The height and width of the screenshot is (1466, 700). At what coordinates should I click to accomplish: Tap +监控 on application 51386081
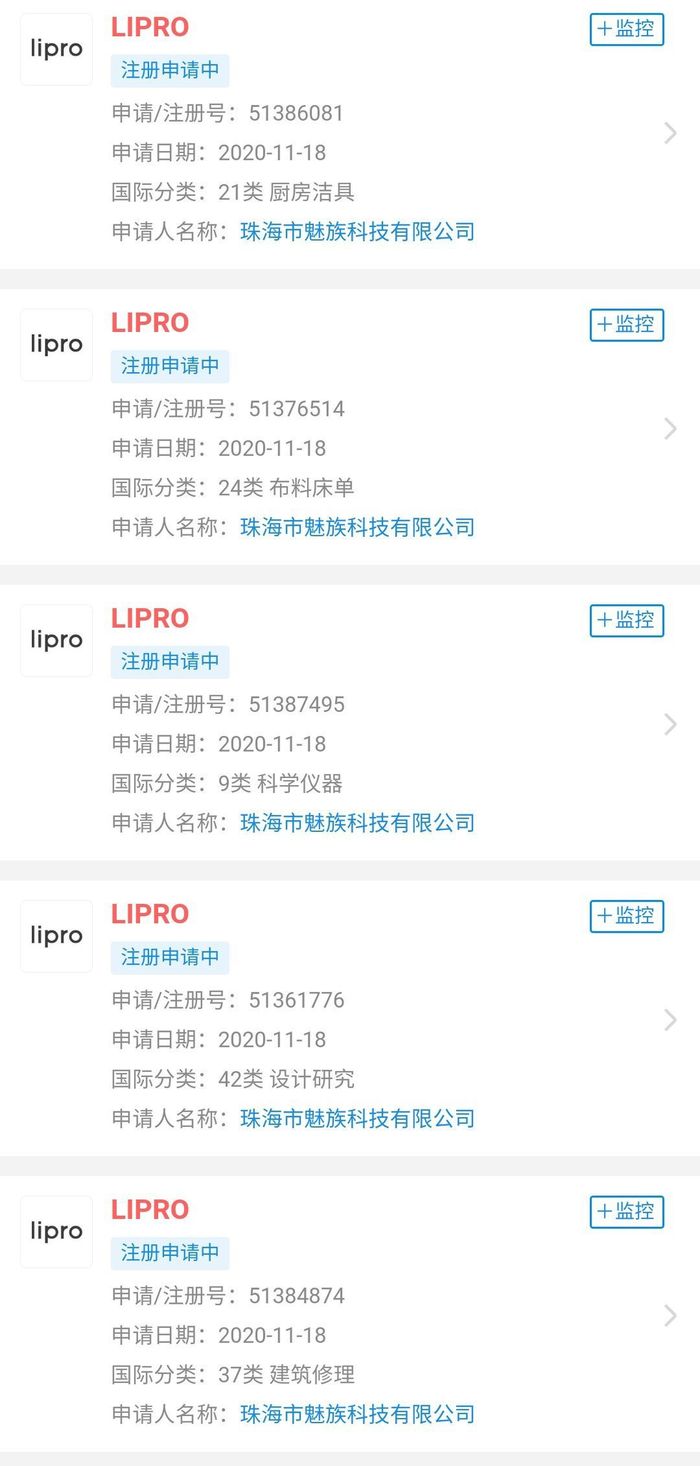coord(627,29)
